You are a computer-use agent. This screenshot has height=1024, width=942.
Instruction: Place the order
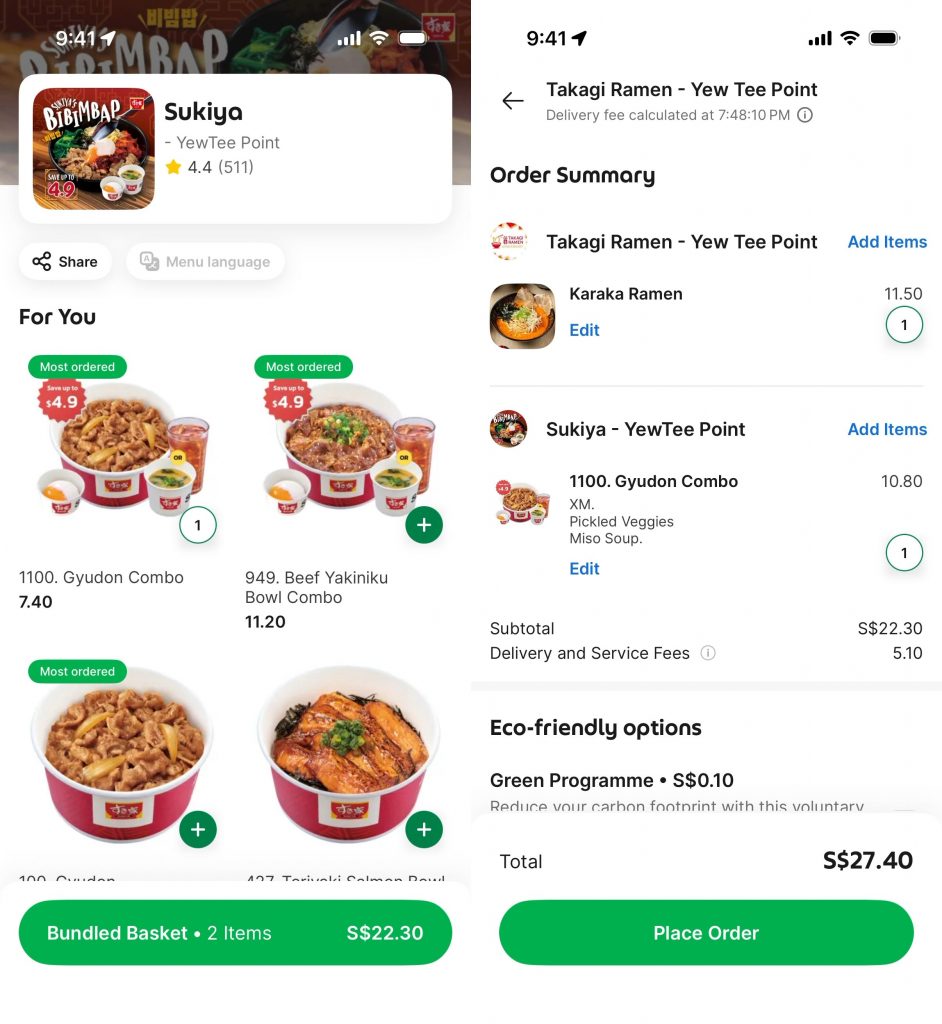(x=706, y=933)
